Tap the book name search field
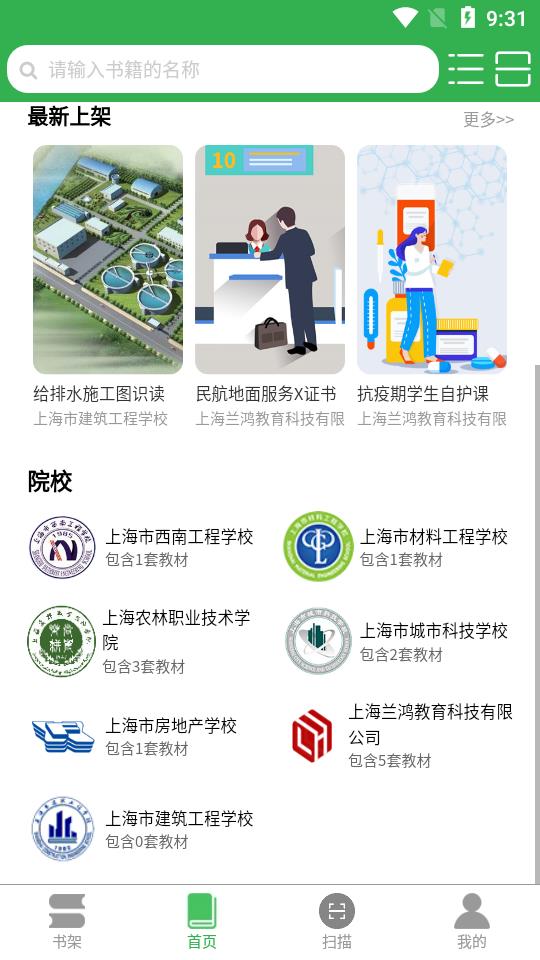540x960 pixels. click(223, 69)
